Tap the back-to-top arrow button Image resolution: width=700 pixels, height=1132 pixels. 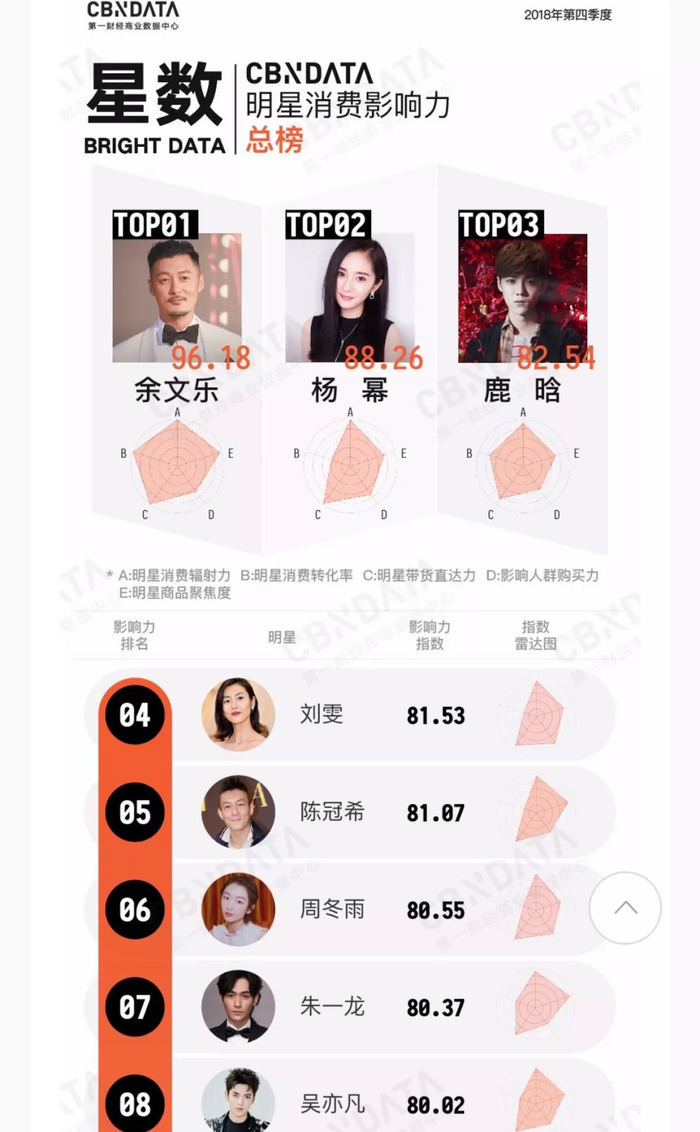[625, 908]
